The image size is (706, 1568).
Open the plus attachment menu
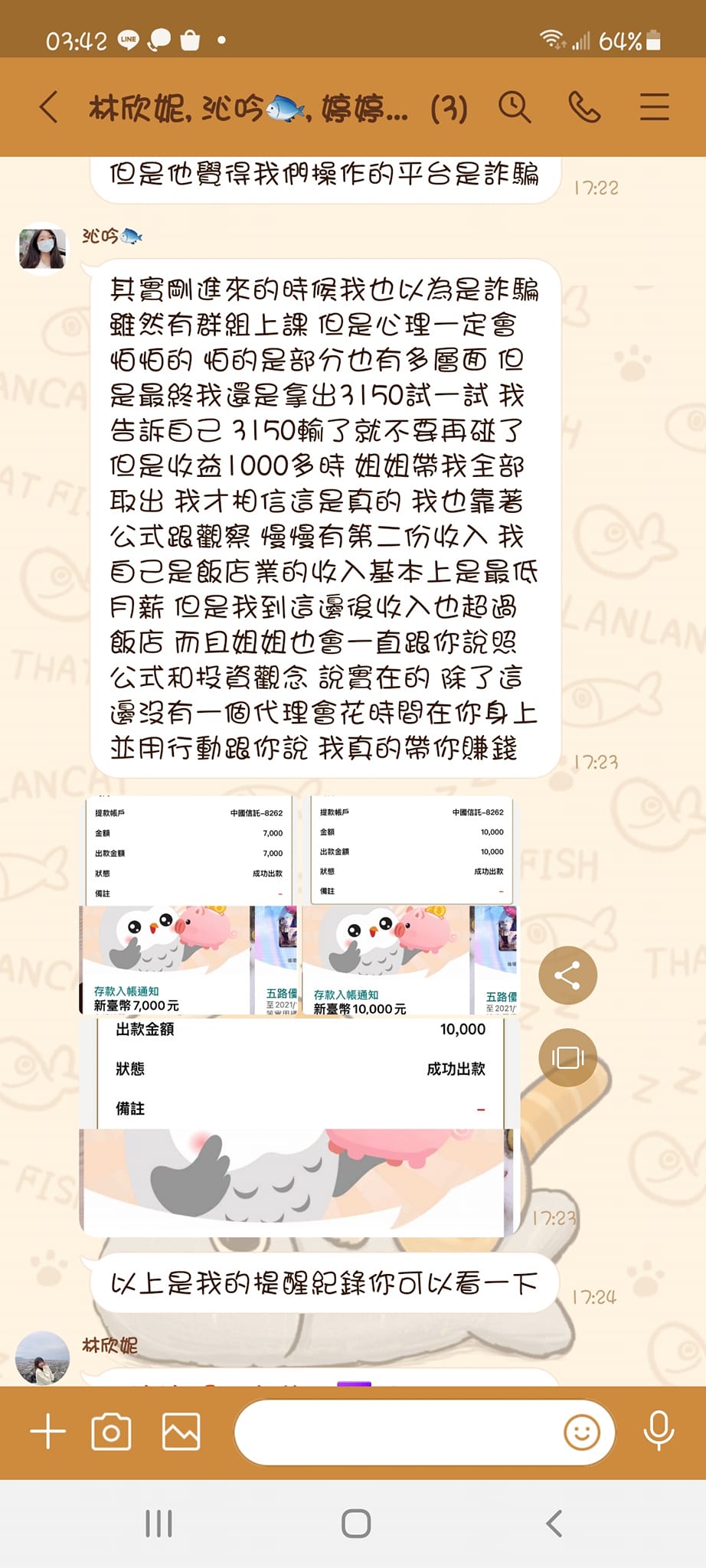point(48,1431)
